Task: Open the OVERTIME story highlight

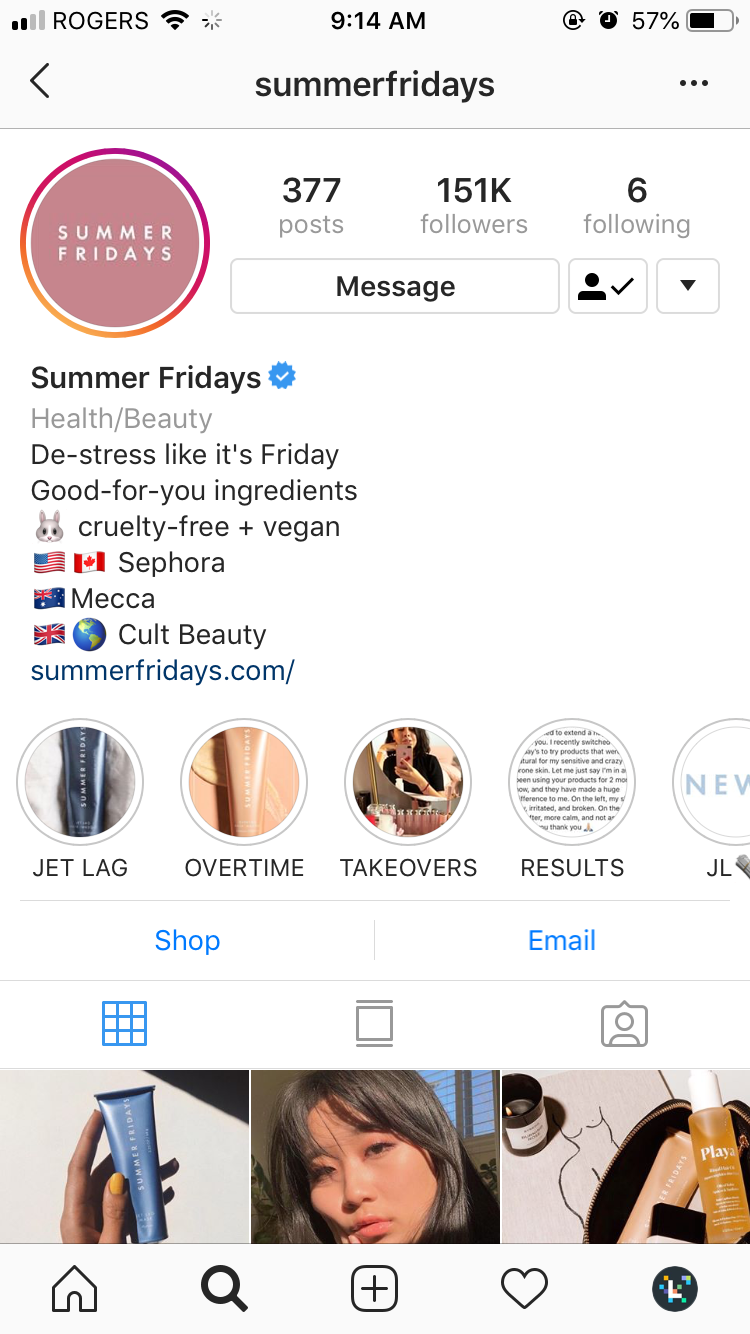Action: coord(244,782)
